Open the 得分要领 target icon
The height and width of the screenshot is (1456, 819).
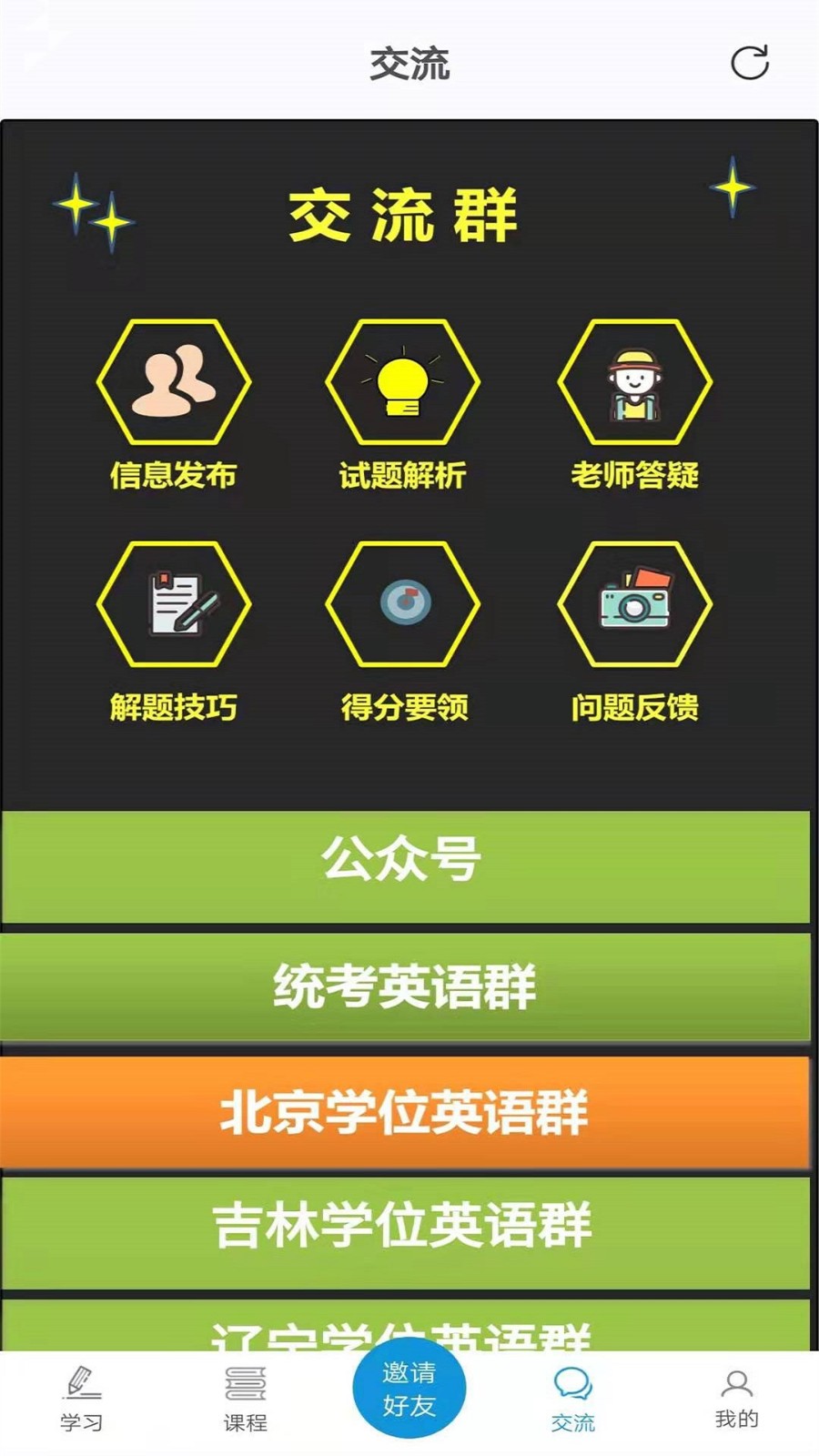coord(402,605)
